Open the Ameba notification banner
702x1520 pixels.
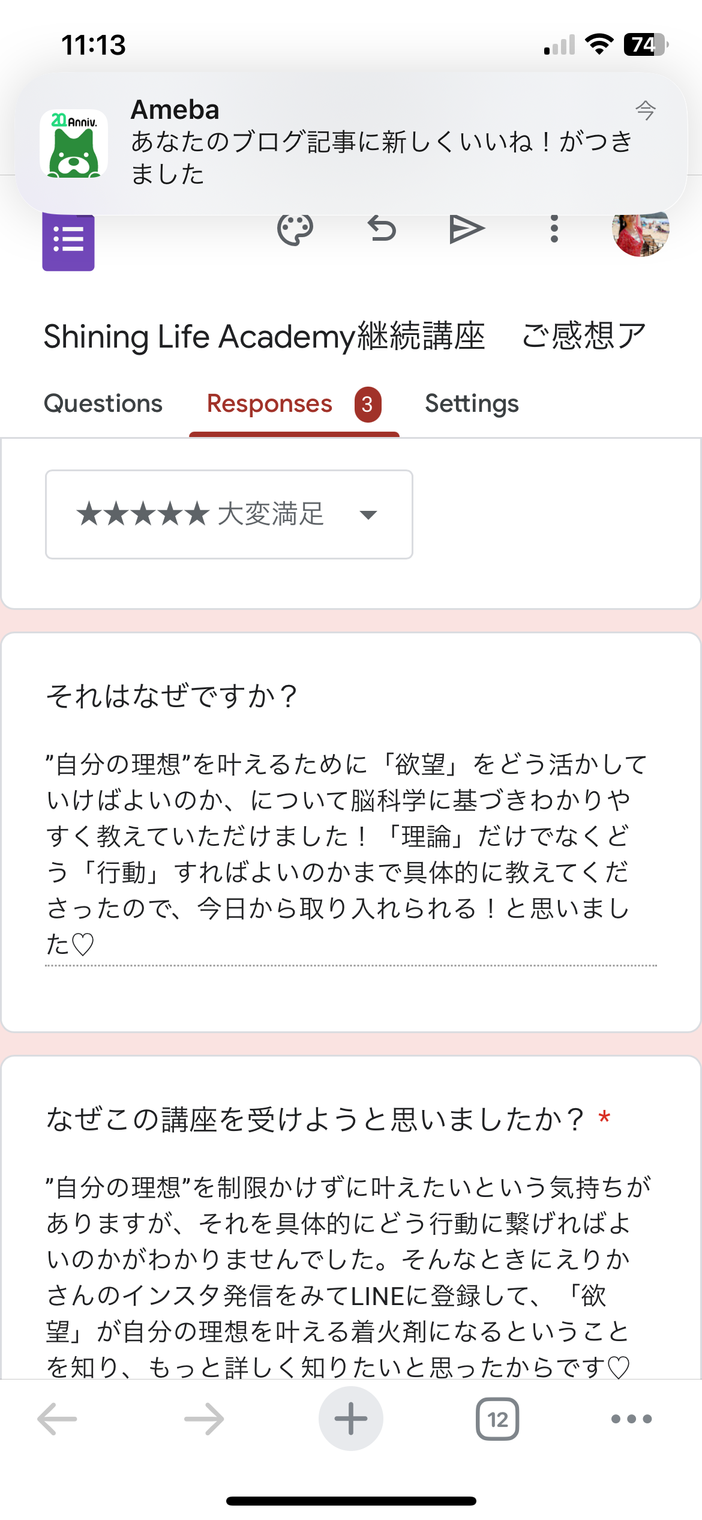tap(350, 143)
